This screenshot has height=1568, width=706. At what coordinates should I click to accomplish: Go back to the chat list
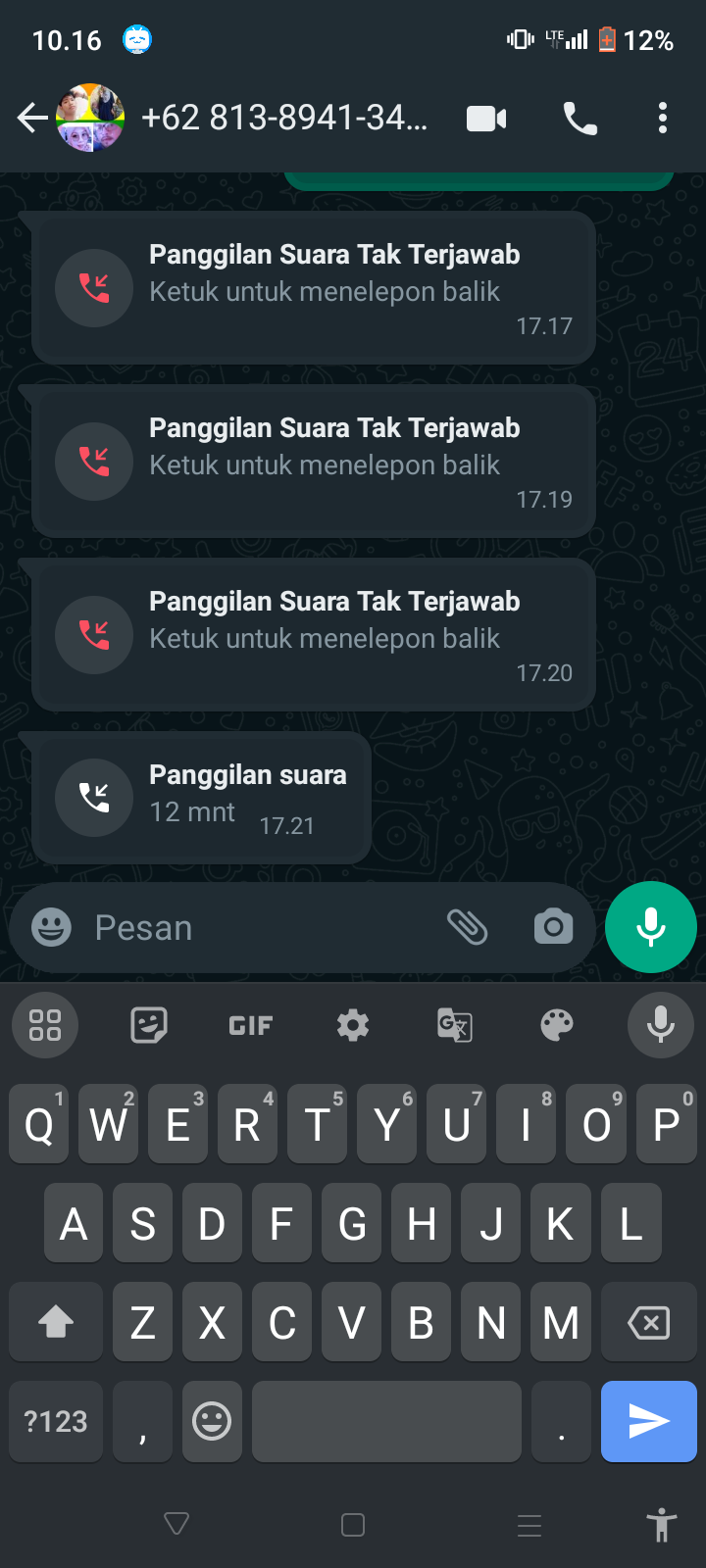tap(32, 119)
